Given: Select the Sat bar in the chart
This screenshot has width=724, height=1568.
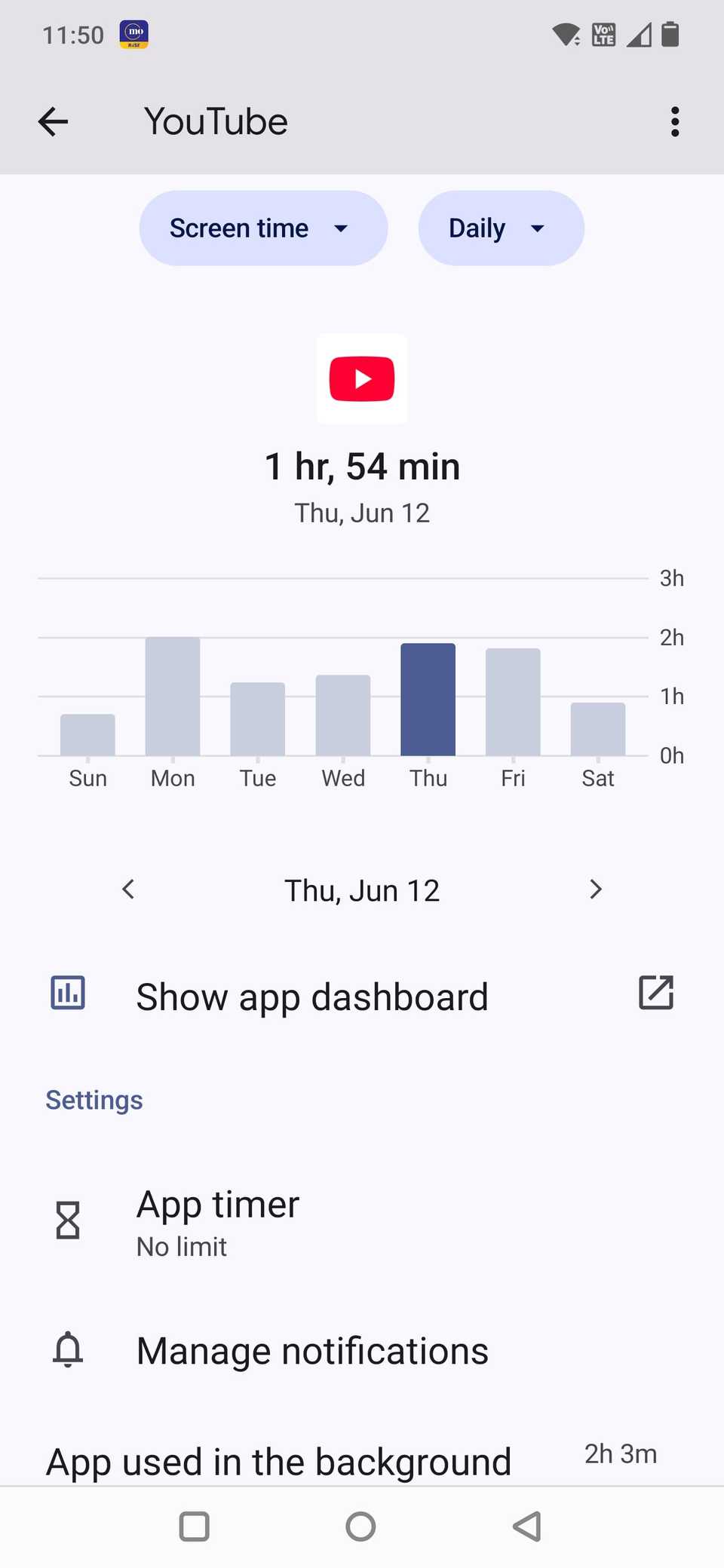Looking at the screenshot, I should [598, 729].
